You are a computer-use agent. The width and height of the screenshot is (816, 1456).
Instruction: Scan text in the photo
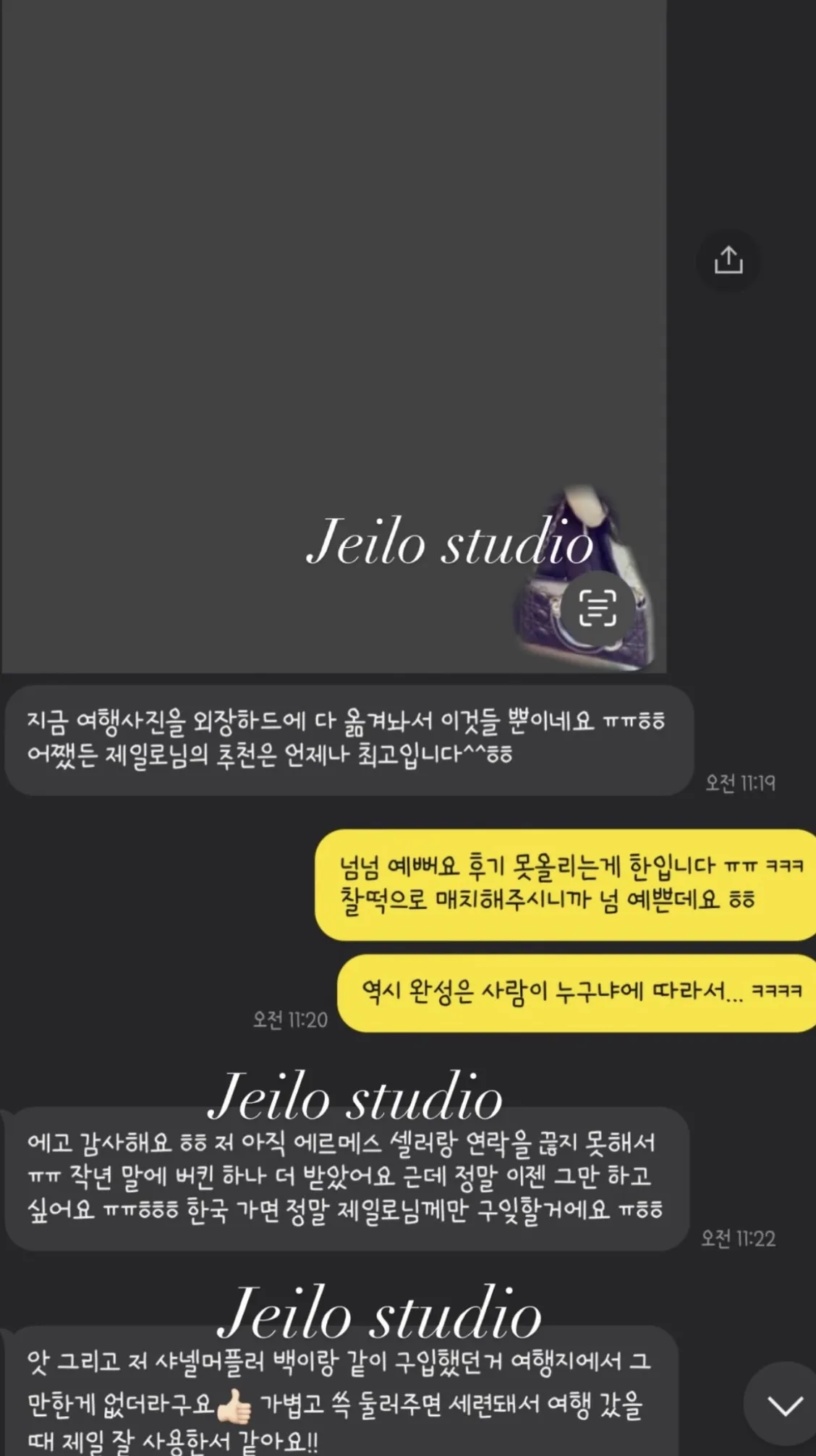point(598,607)
